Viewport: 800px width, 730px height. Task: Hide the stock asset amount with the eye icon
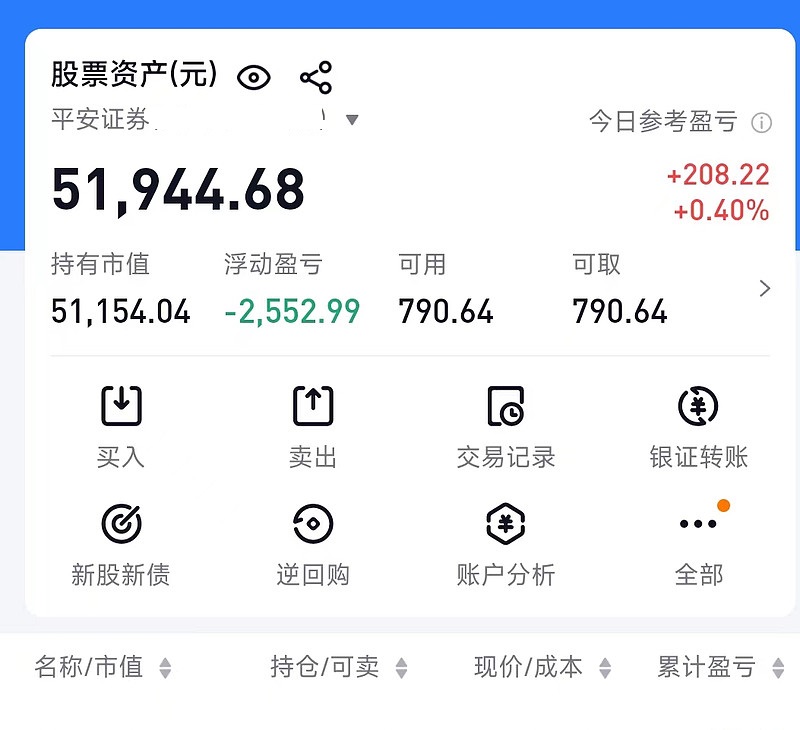254,77
